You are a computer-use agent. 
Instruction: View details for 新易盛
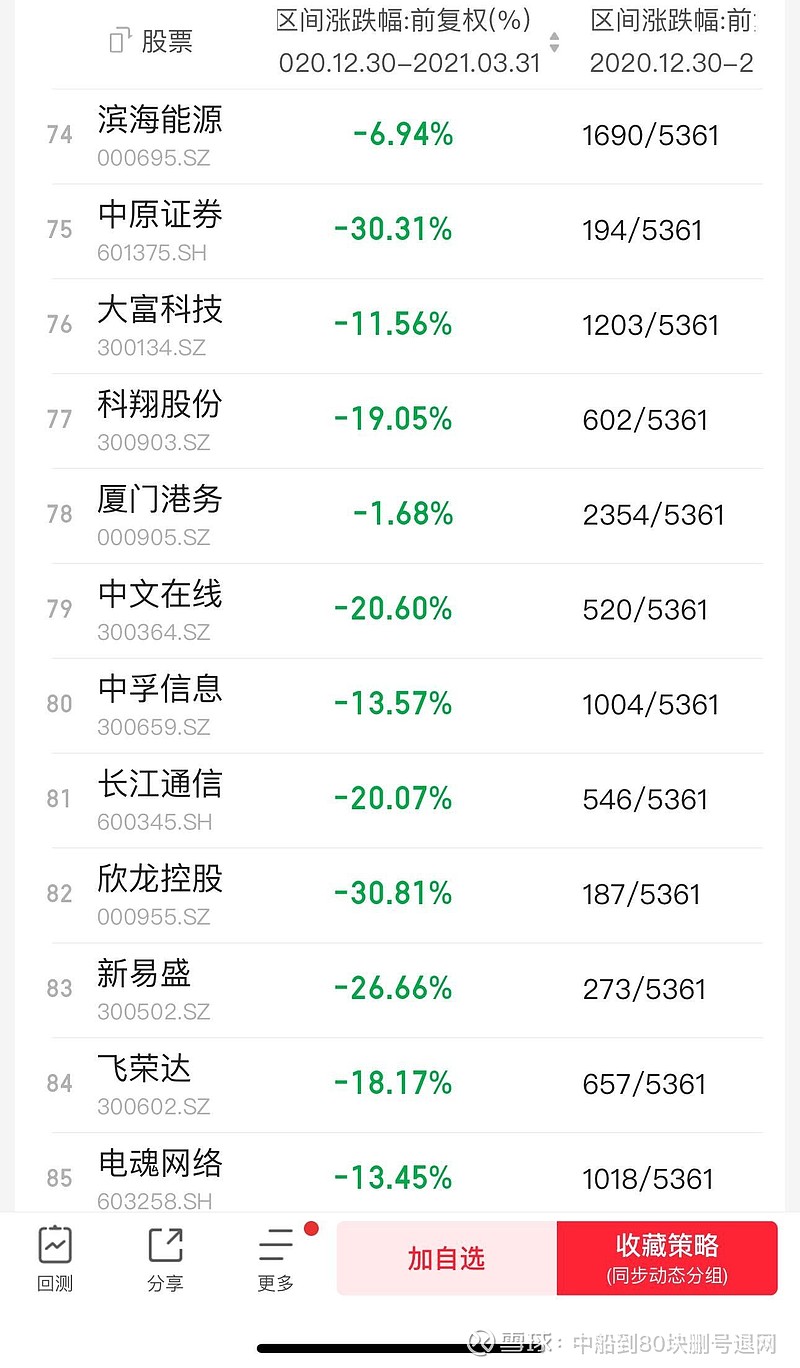tap(144, 973)
